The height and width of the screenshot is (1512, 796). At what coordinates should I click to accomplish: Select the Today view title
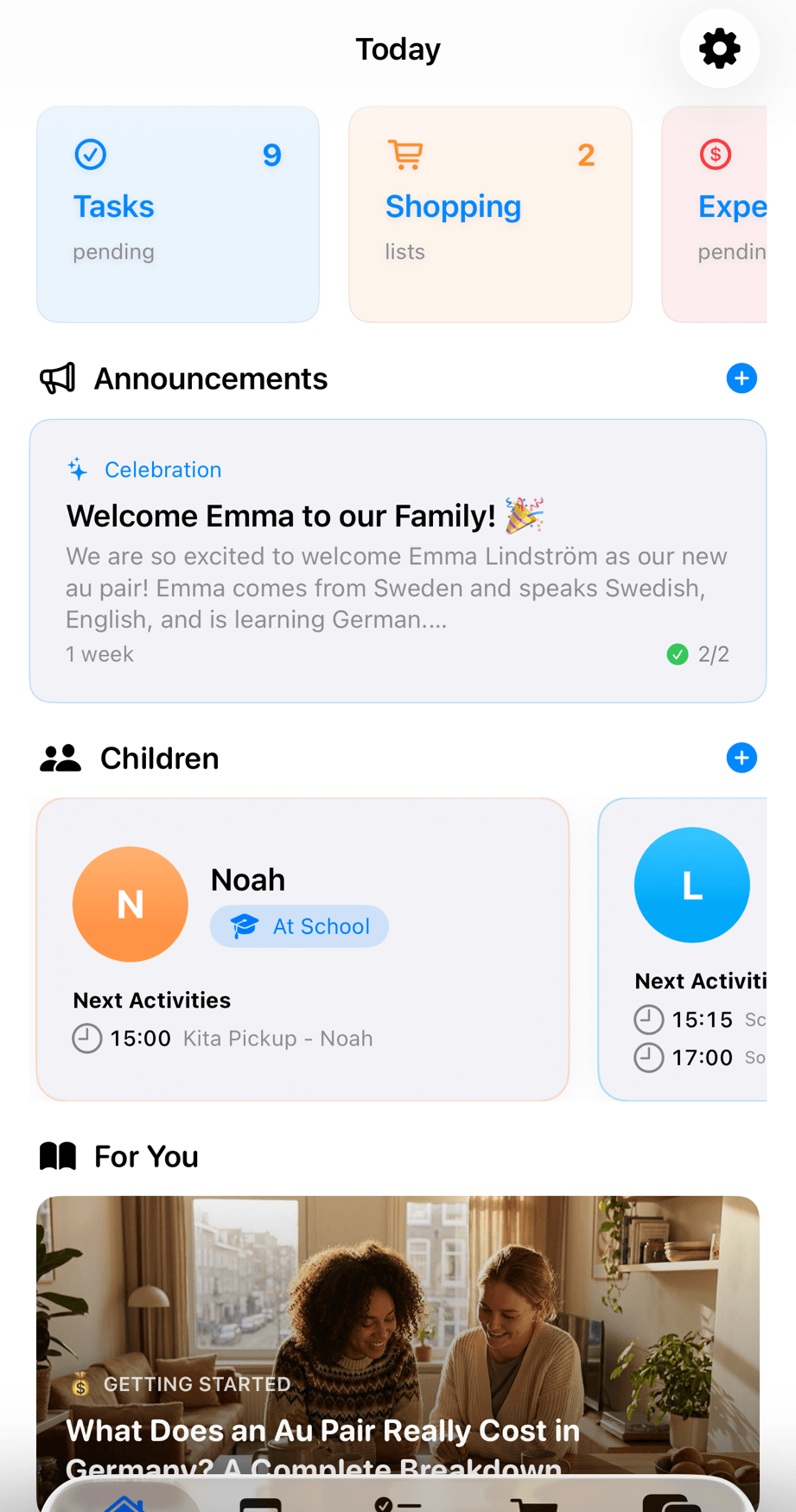click(x=398, y=48)
